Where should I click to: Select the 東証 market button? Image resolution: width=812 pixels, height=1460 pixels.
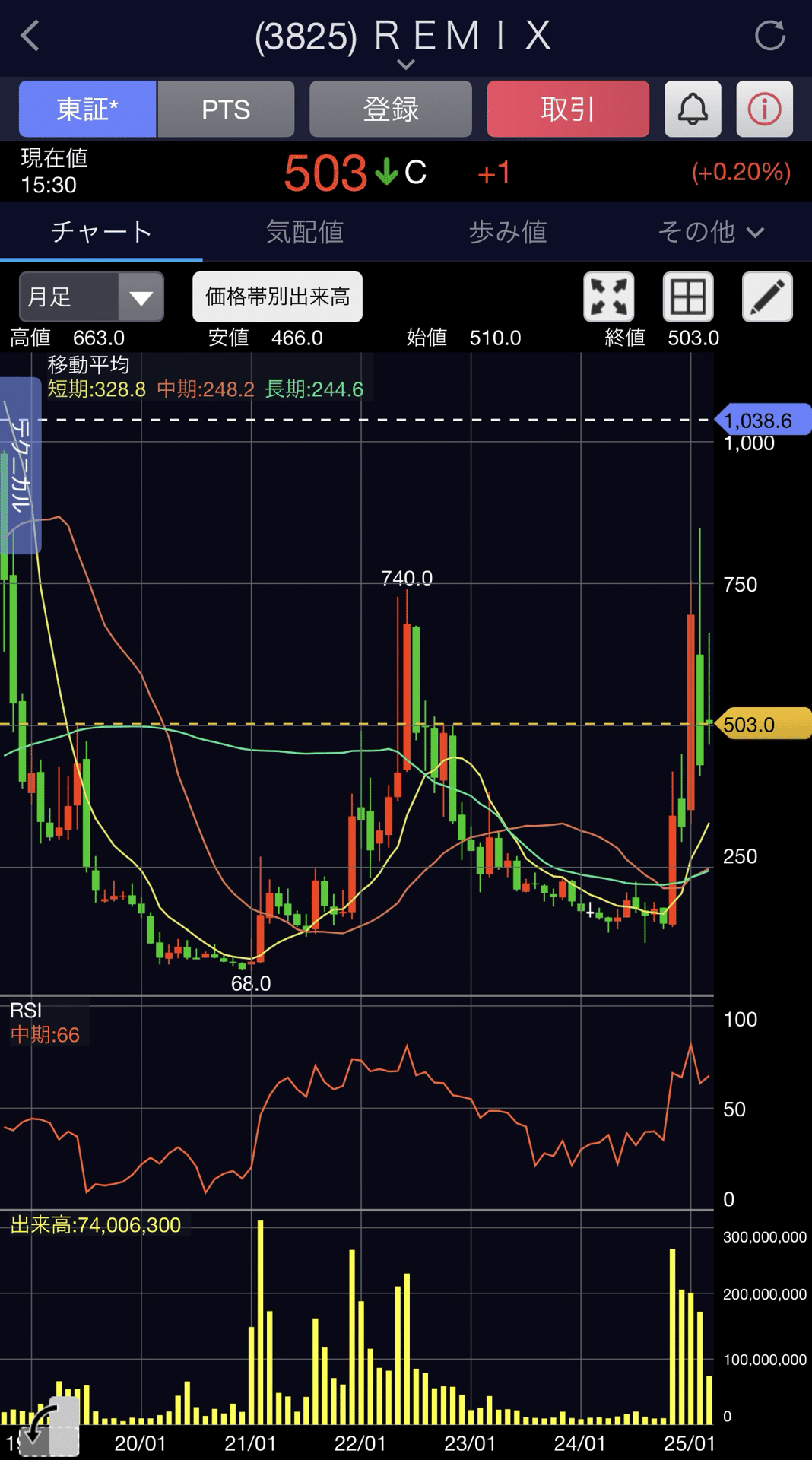coord(87,109)
